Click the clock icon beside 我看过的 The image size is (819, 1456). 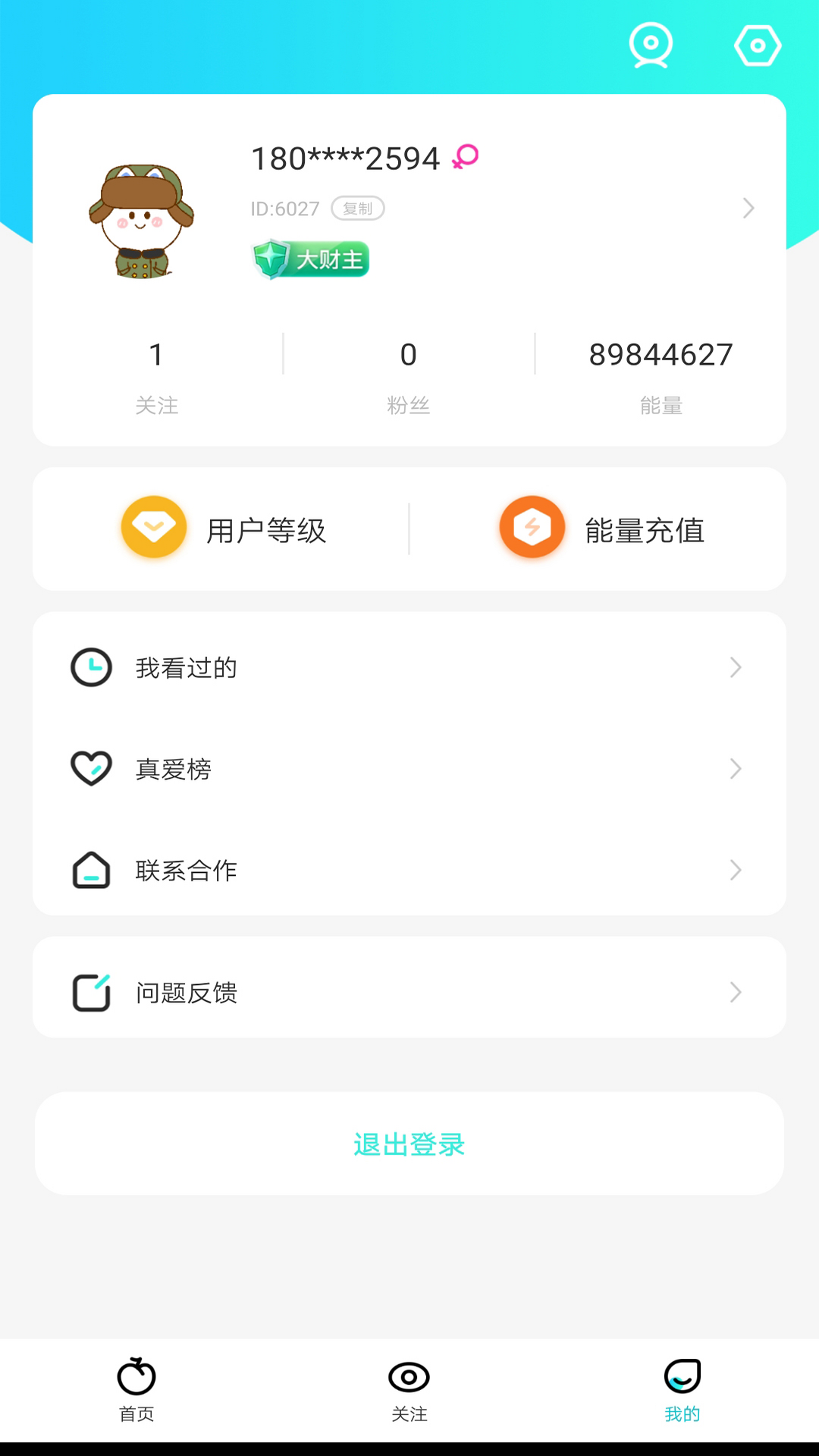pos(91,667)
